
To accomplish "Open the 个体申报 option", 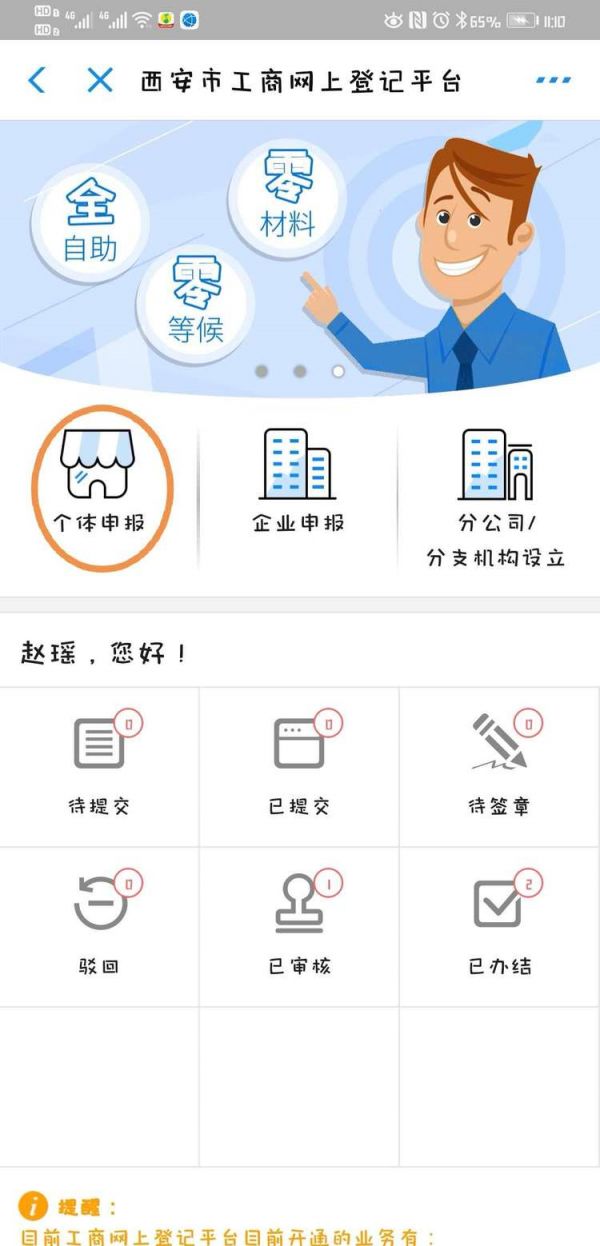I will [100, 487].
